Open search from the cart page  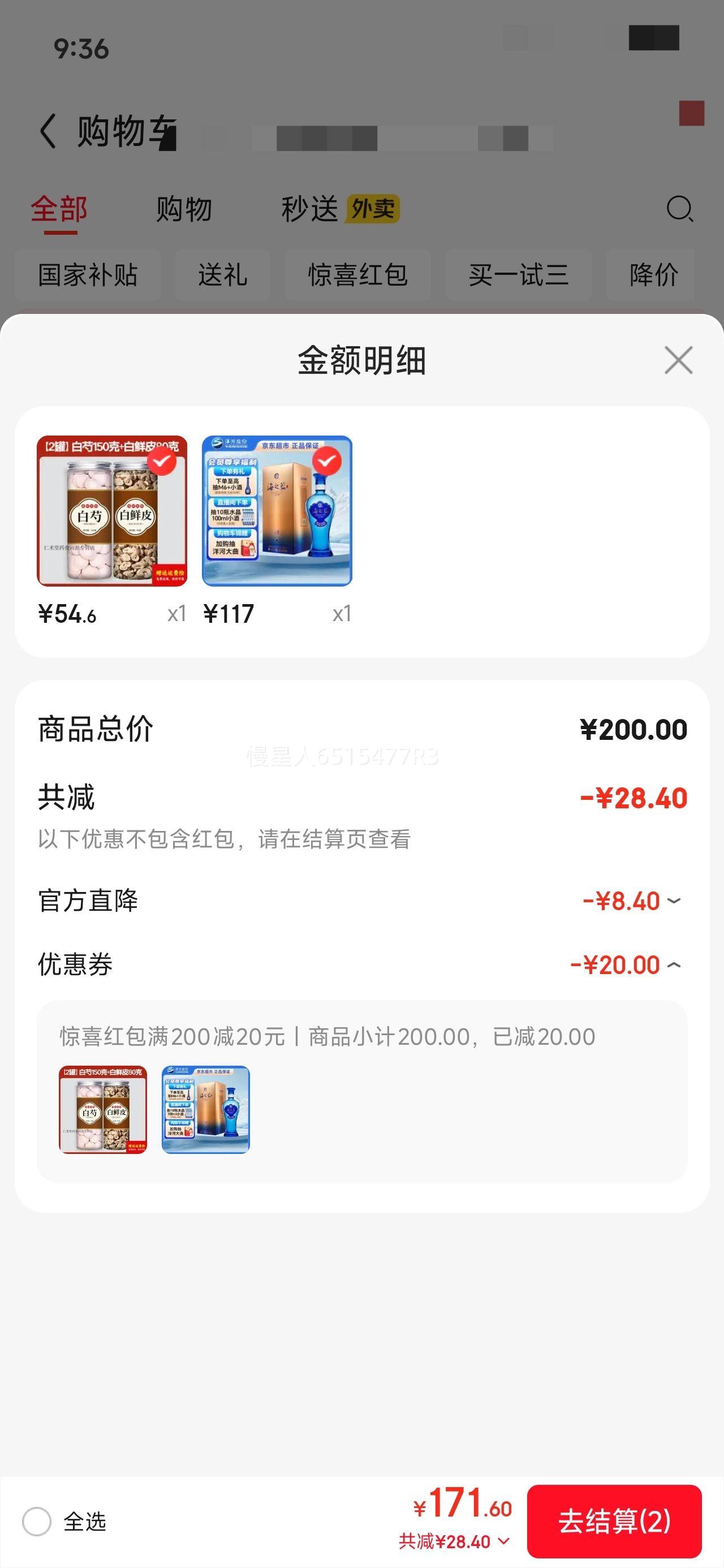pyautogui.click(x=679, y=210)
